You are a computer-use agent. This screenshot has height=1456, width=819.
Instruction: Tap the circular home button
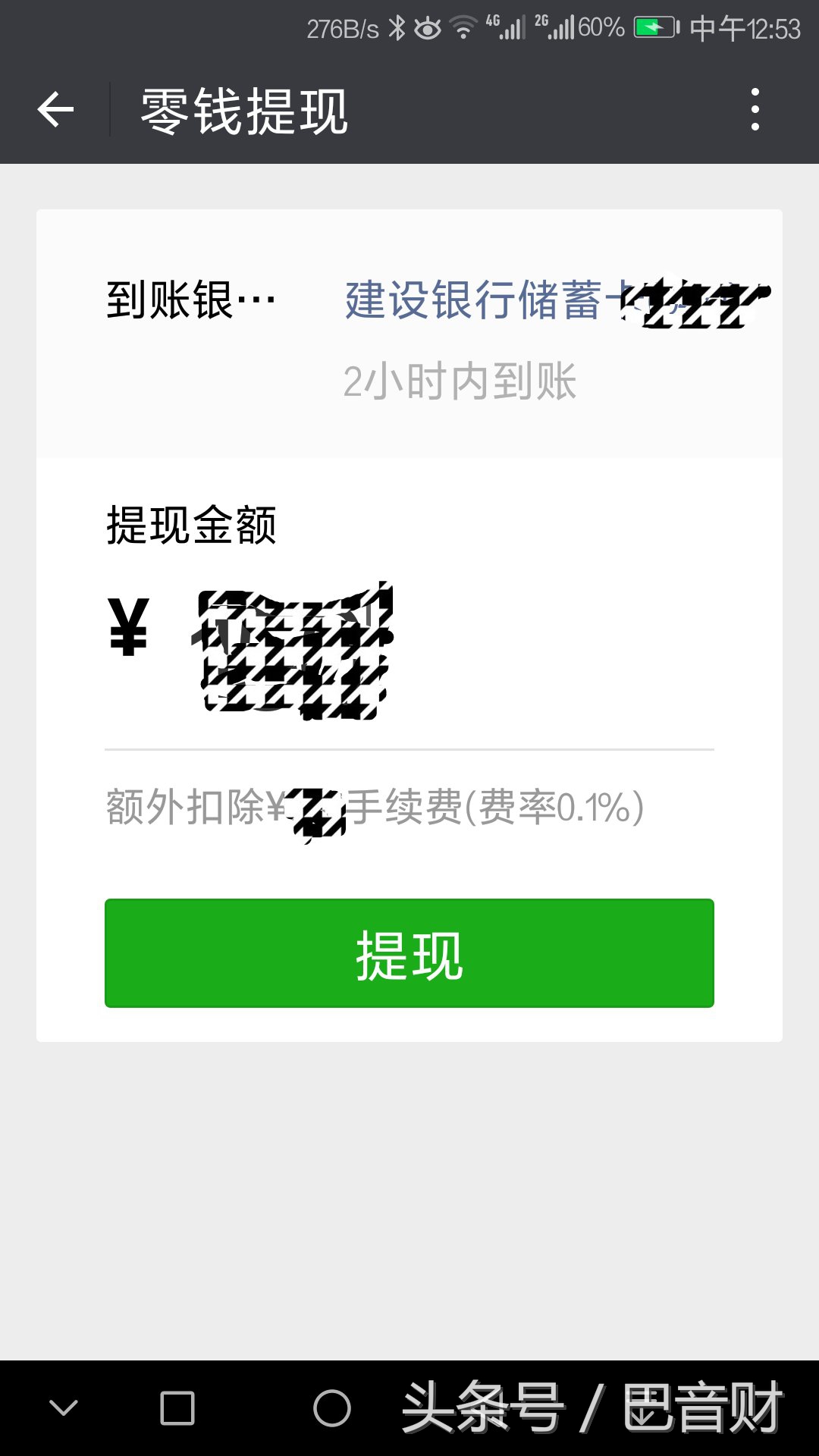(330, 1407)
